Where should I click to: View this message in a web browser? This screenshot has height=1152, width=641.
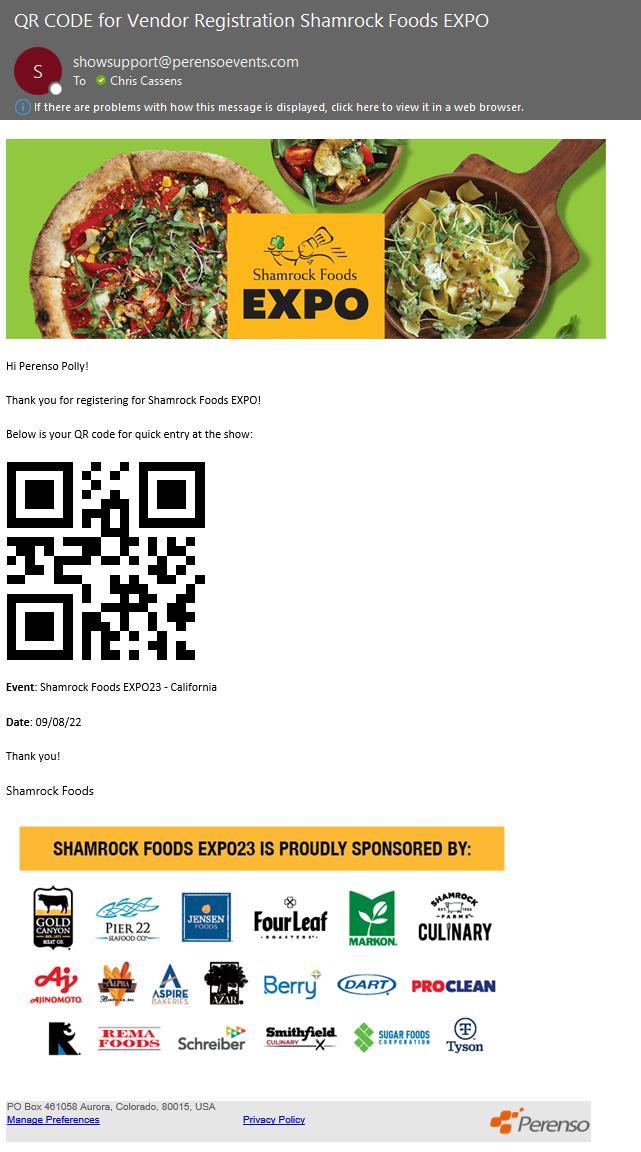tap(278, 107)
